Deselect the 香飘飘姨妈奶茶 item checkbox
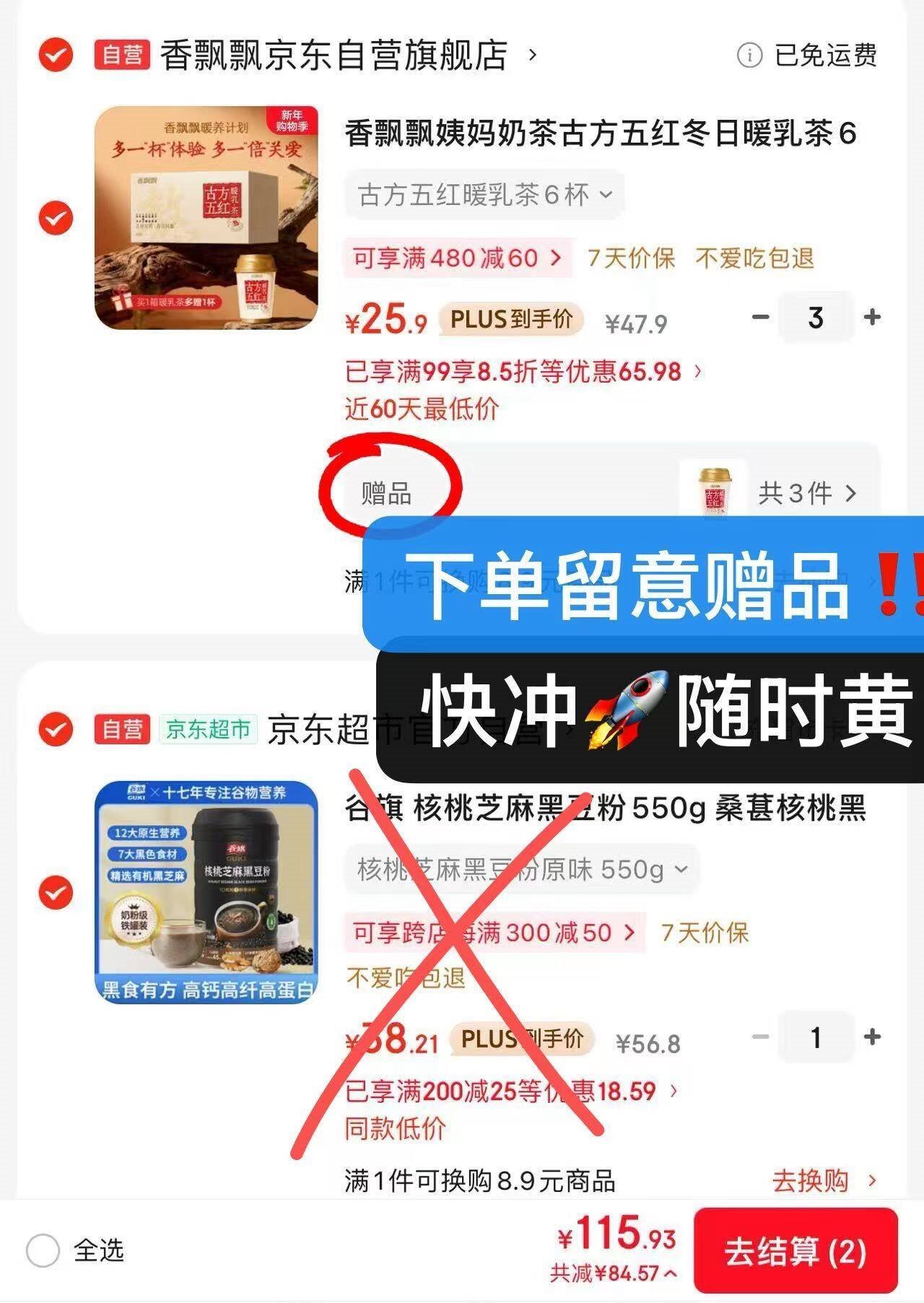This screenshot has height=1303, width=924. pyautogui.click(x=56, y=218)
